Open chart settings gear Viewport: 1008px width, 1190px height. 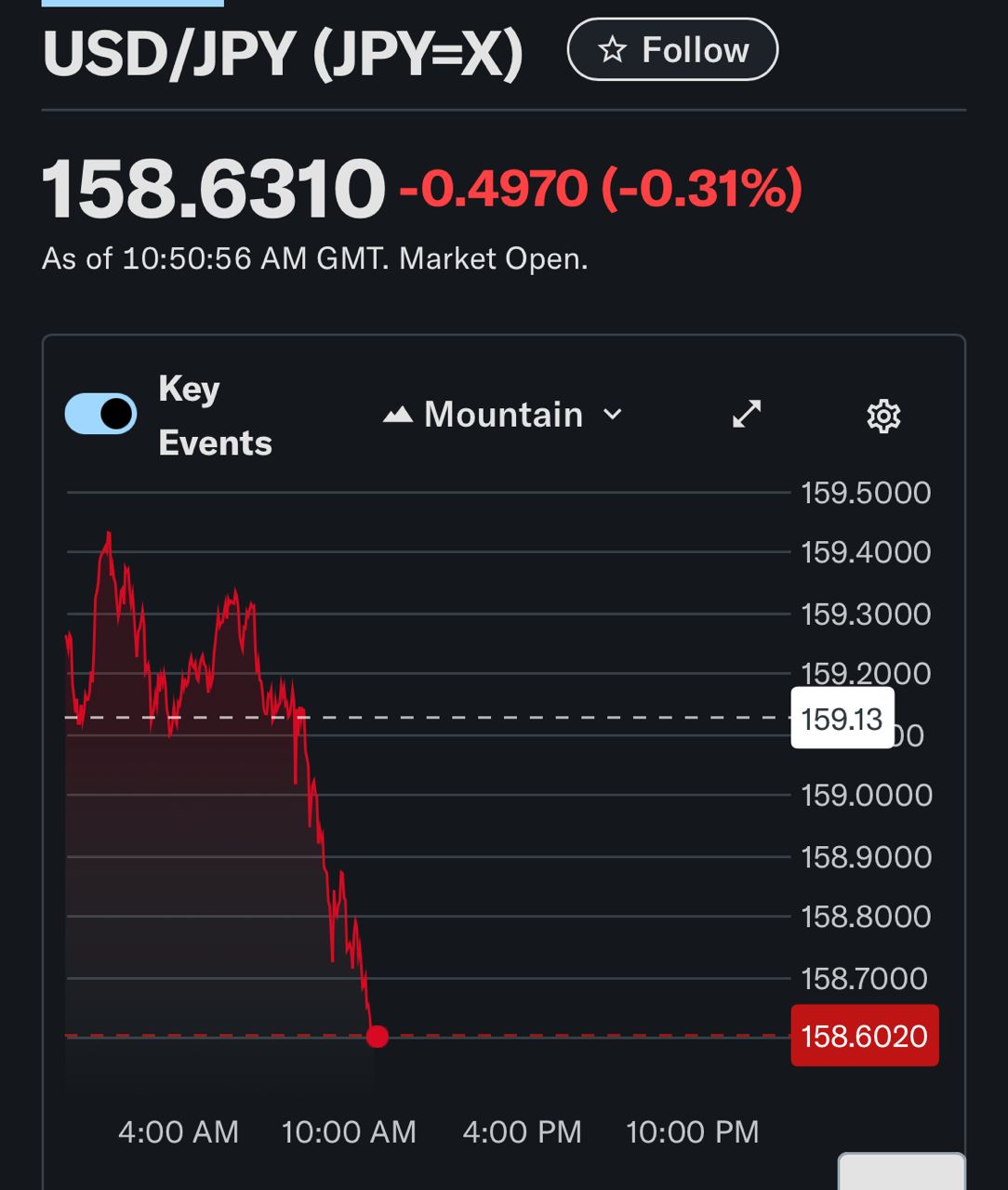tap(882, 416)
